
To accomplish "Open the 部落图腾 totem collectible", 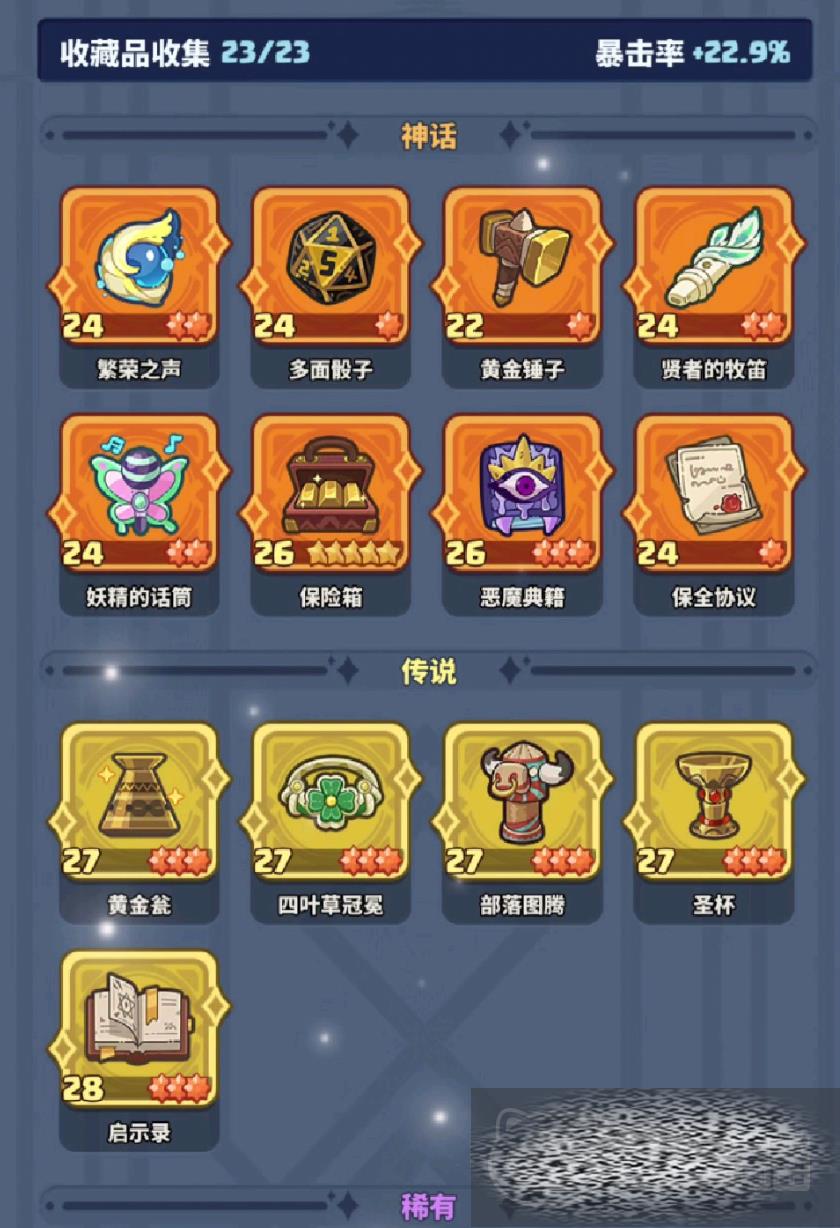I will [523, 802].
